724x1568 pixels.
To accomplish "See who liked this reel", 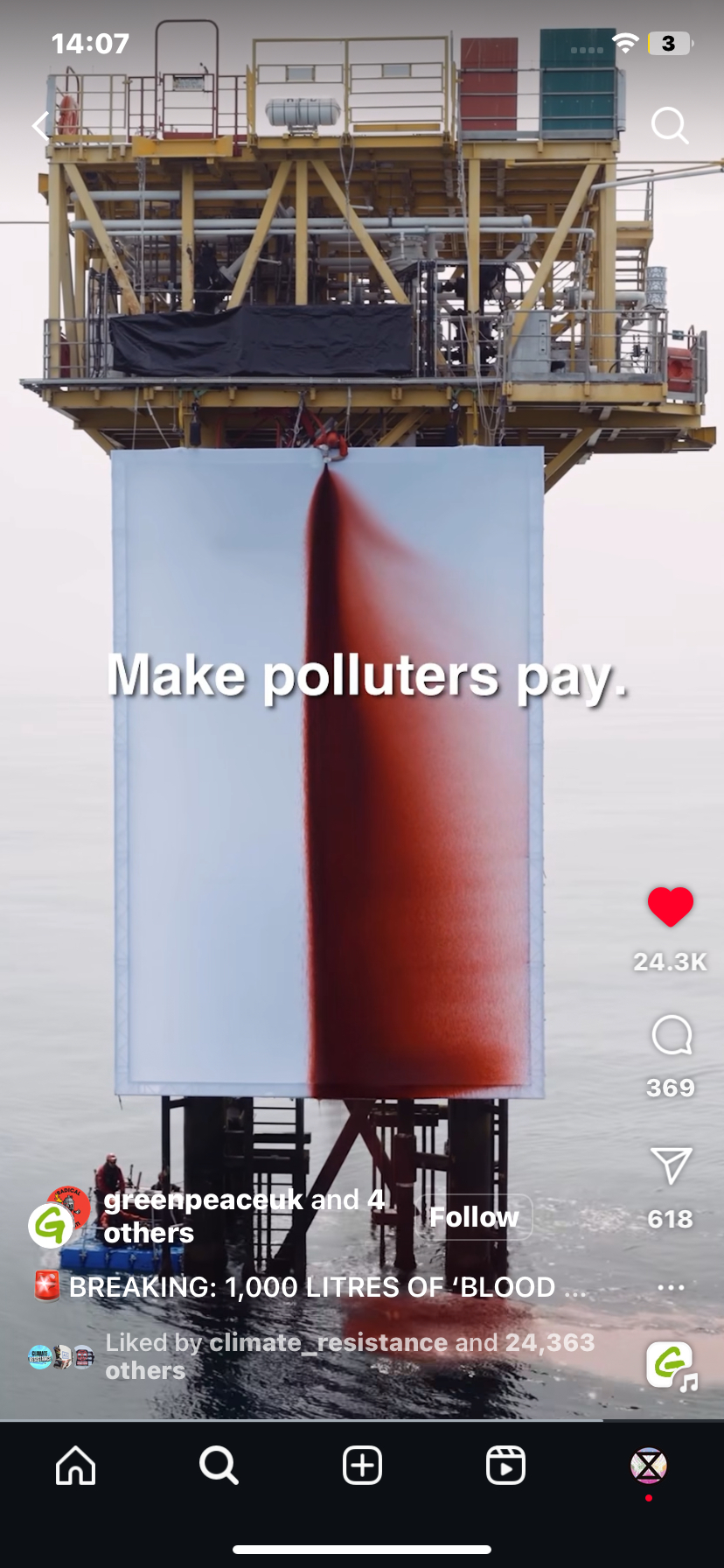I will pos(350,1355).
